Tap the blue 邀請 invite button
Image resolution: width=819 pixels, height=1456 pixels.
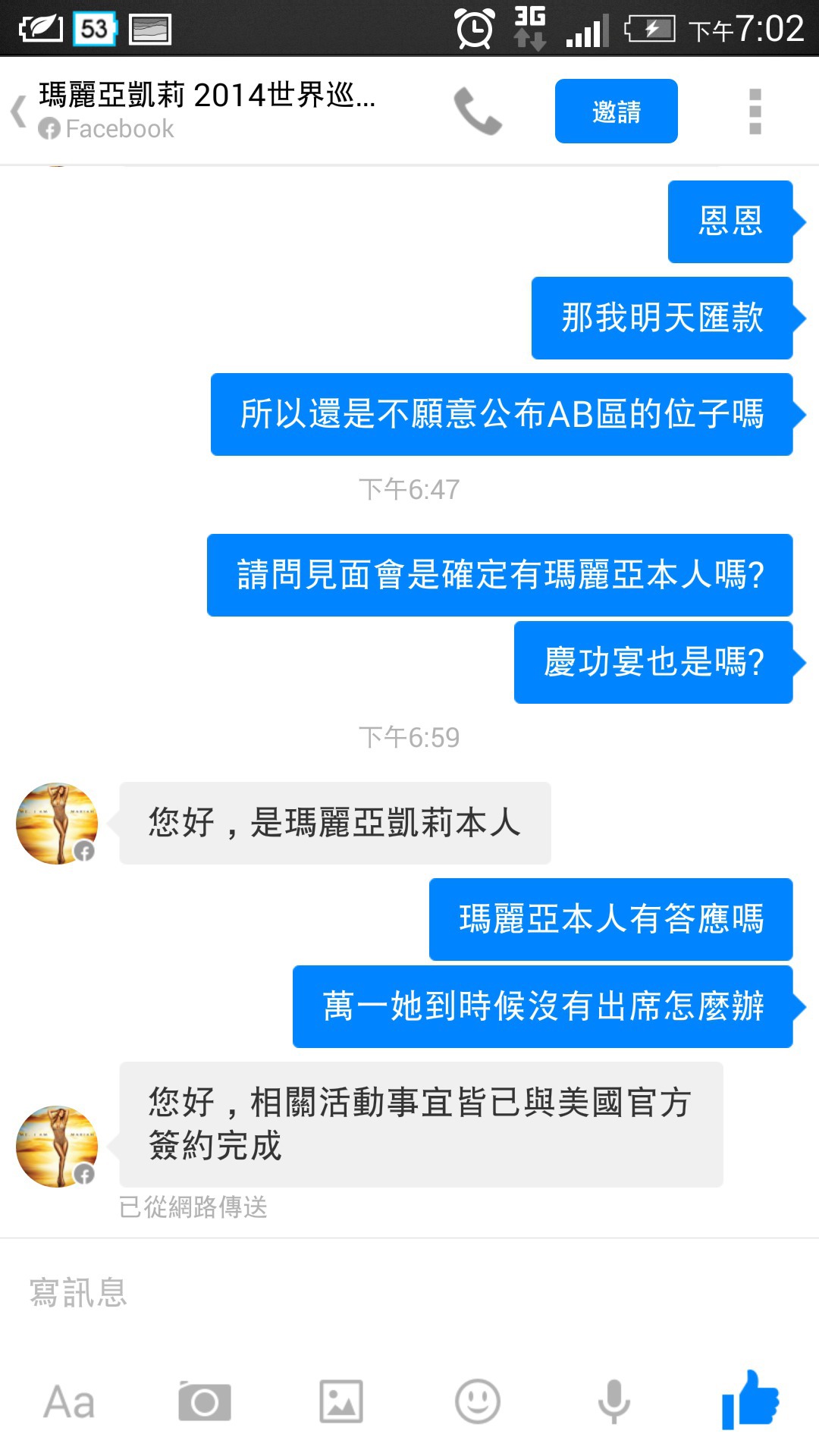click(x=616, y=111)
